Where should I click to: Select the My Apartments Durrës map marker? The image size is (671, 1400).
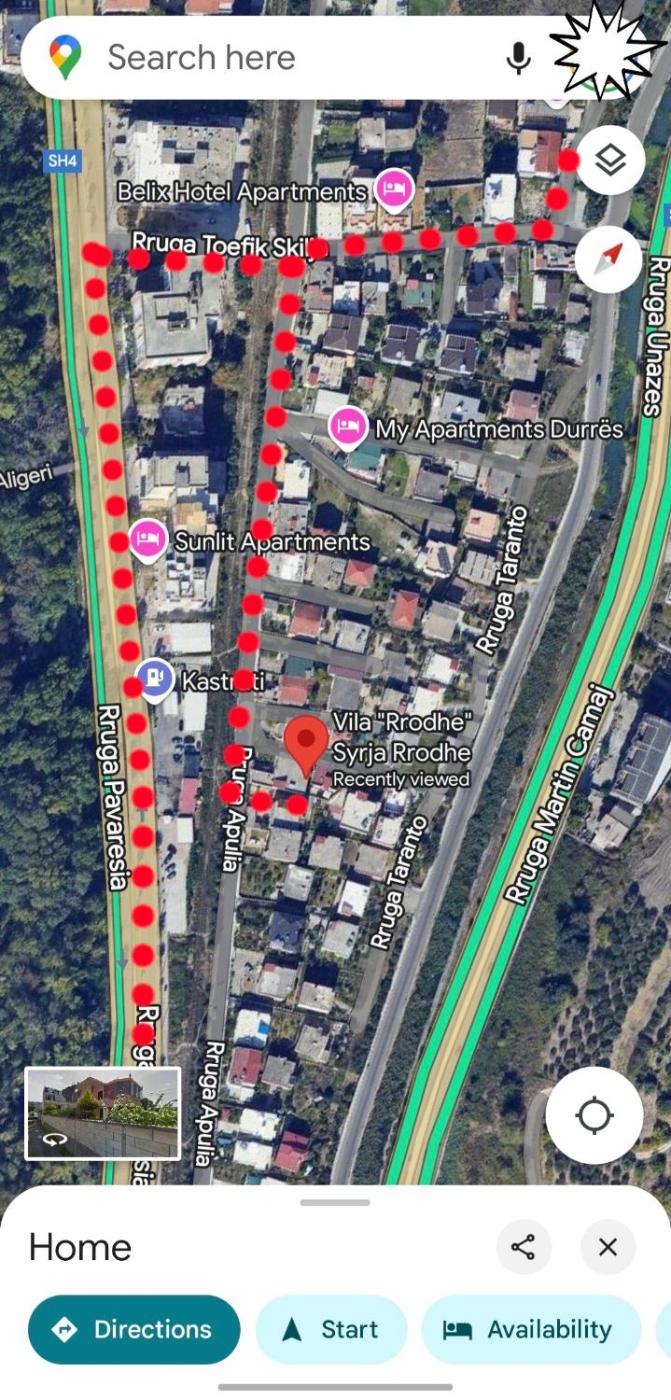(x=347, y=428)
